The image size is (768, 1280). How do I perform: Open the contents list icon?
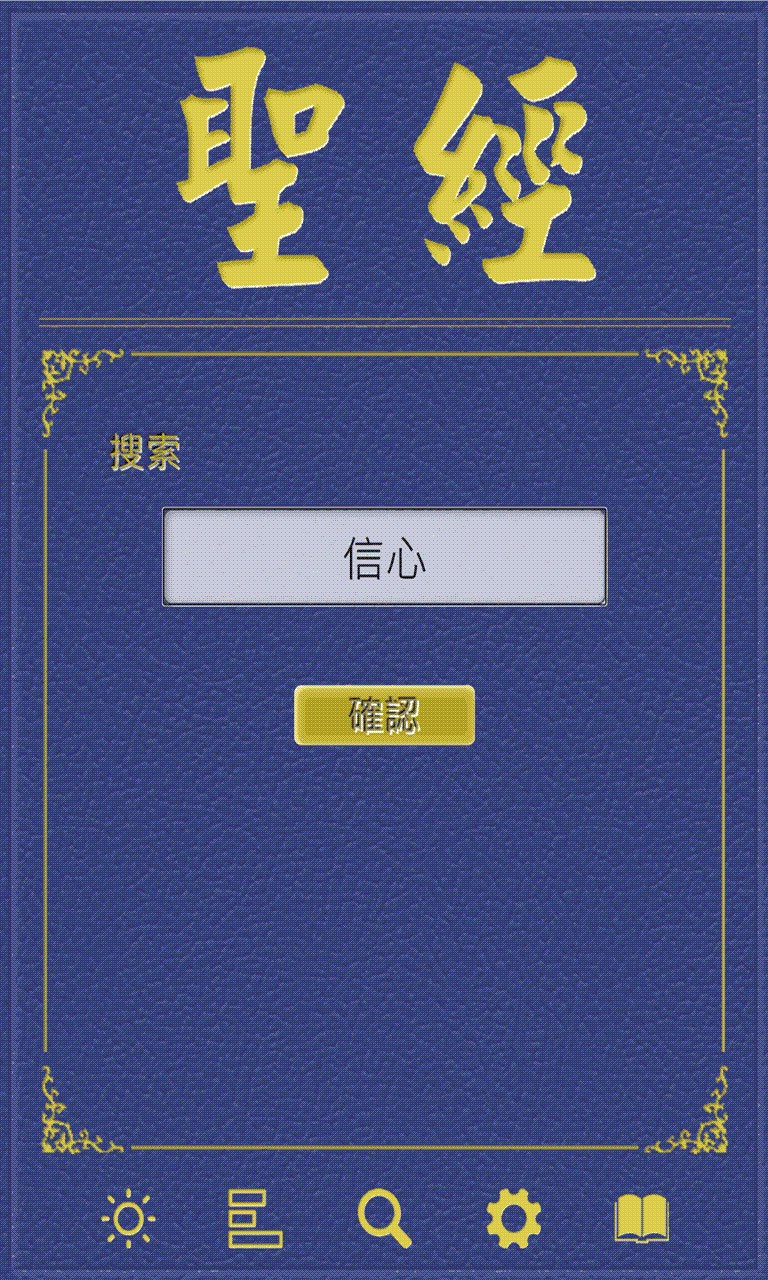(x=254, y=1220)
